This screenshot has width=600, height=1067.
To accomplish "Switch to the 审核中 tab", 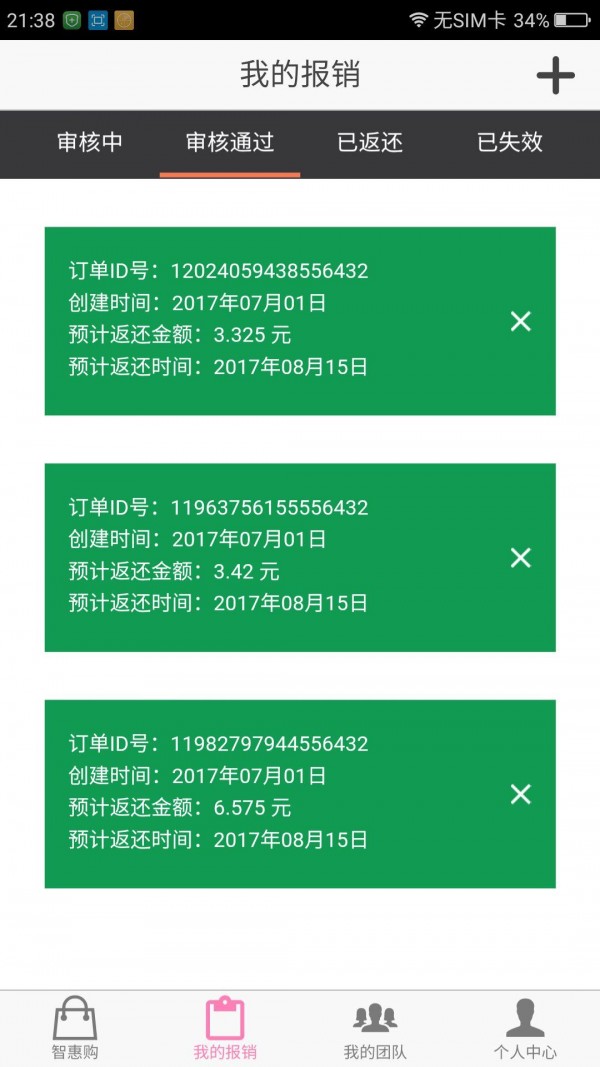I will click(x=90, y=143).
